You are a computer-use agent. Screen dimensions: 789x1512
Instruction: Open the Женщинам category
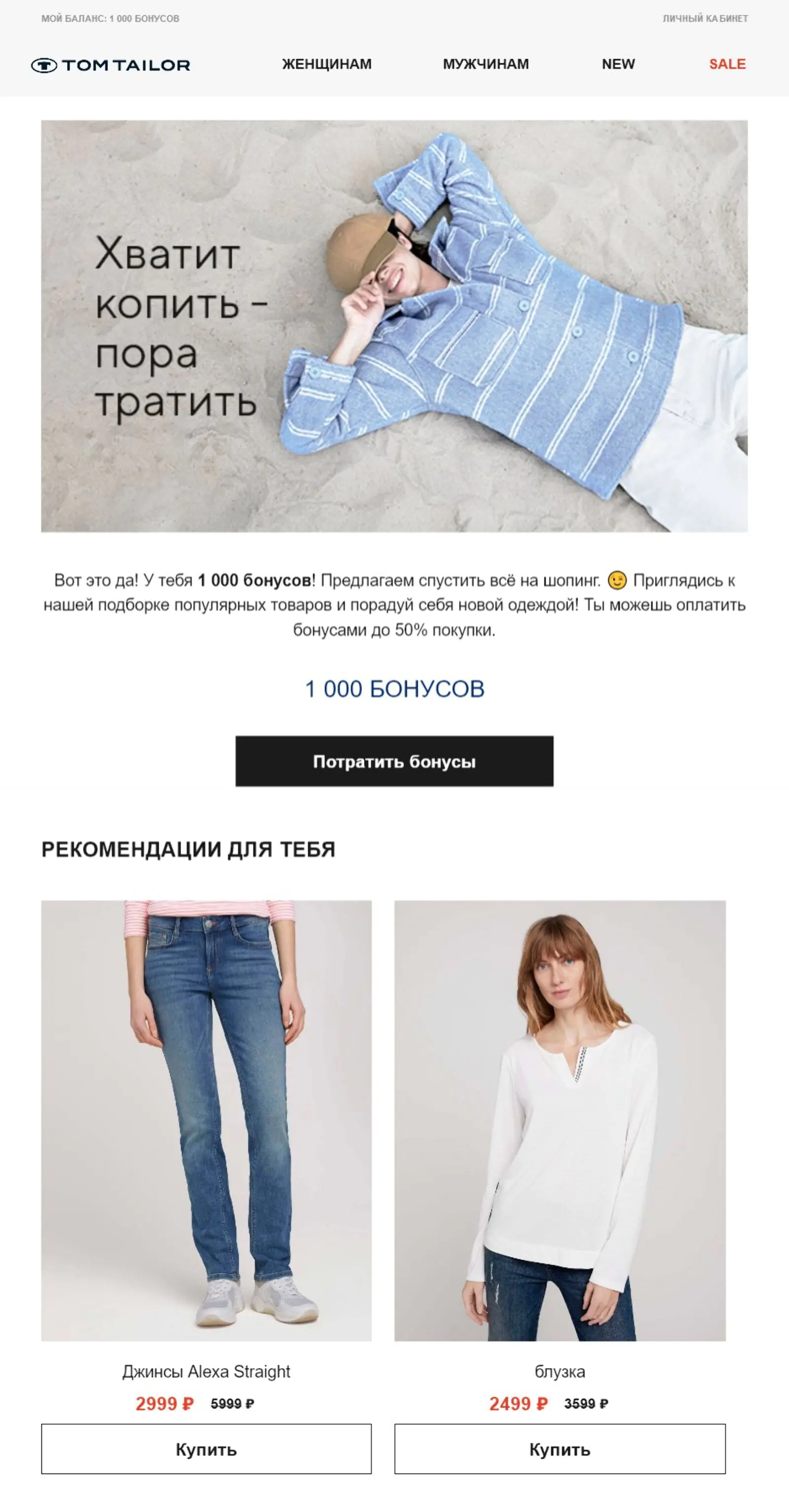click(x=326, y=64)
